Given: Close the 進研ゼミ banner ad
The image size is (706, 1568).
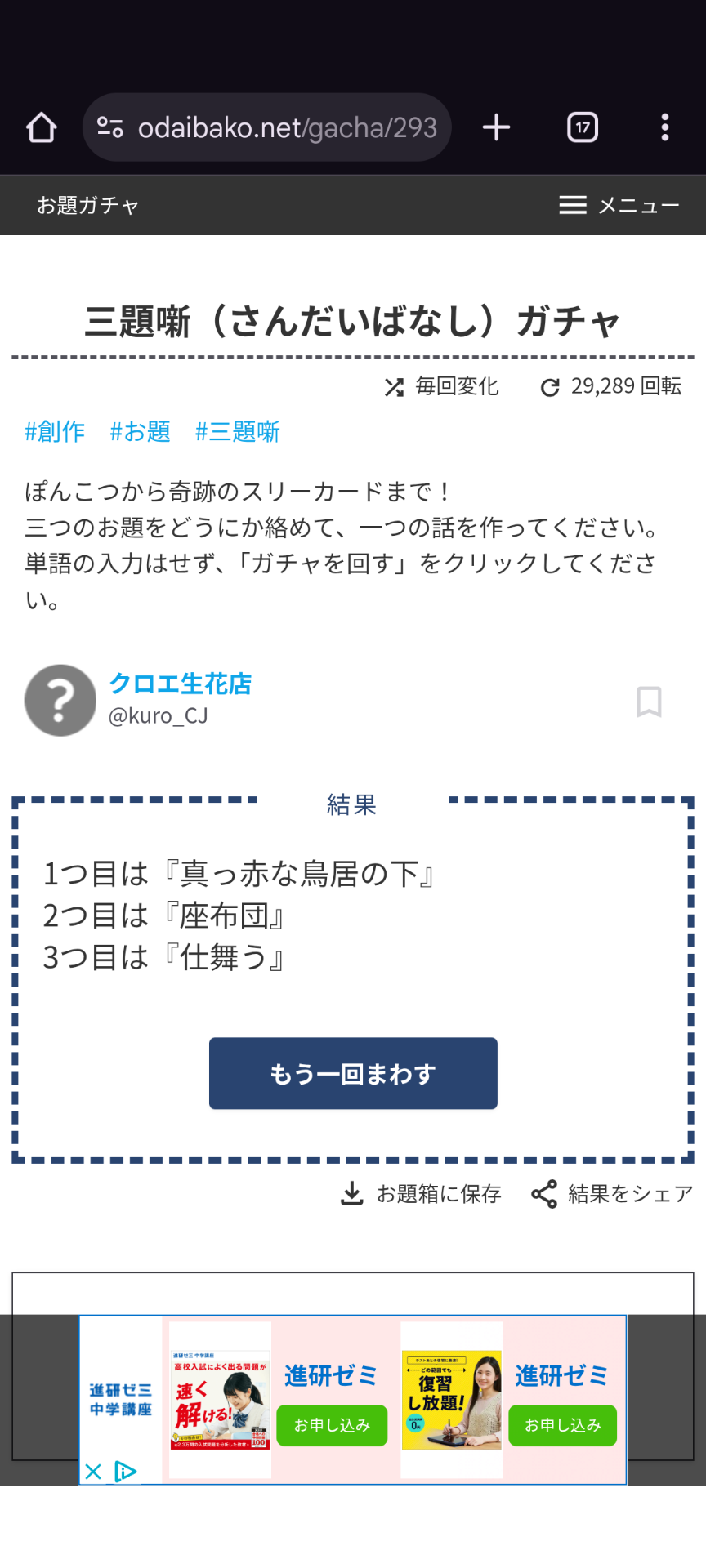Looking at the screenshot, I should pyautogui.click(x=93, y=1472).
